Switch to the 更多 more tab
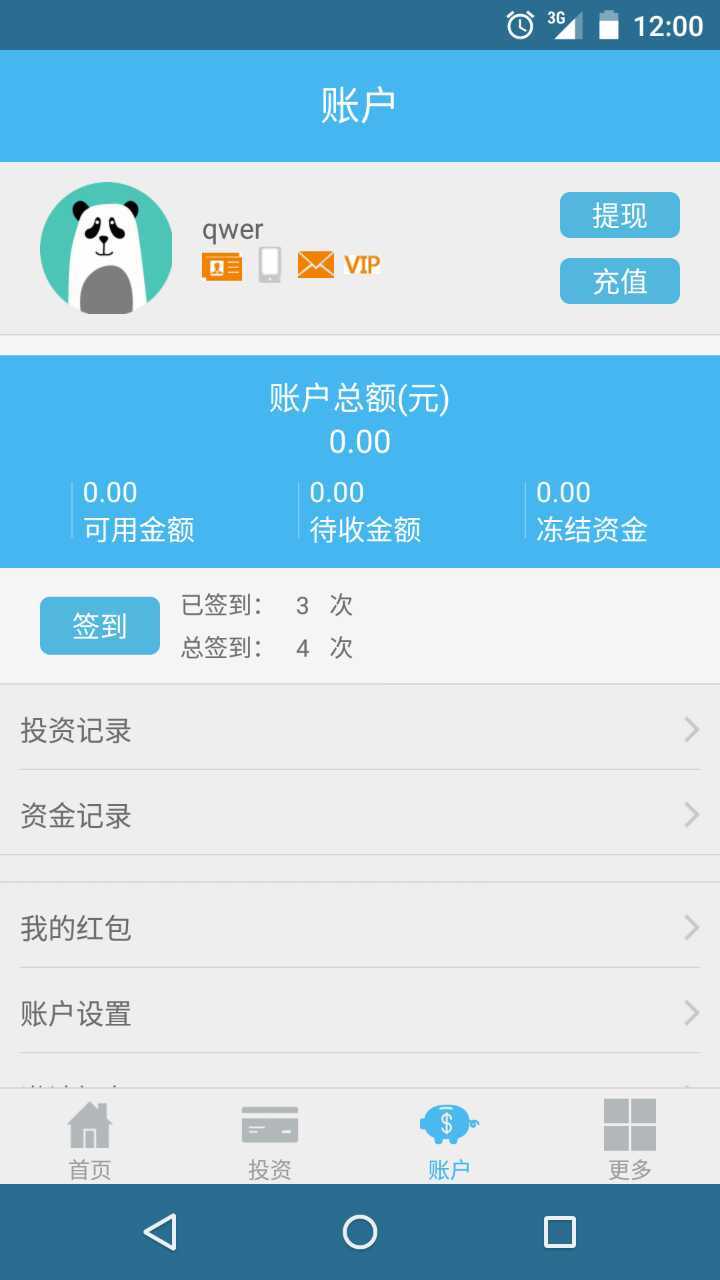The height and width of the screenshot is (1280, 720). click(630, 1140)
